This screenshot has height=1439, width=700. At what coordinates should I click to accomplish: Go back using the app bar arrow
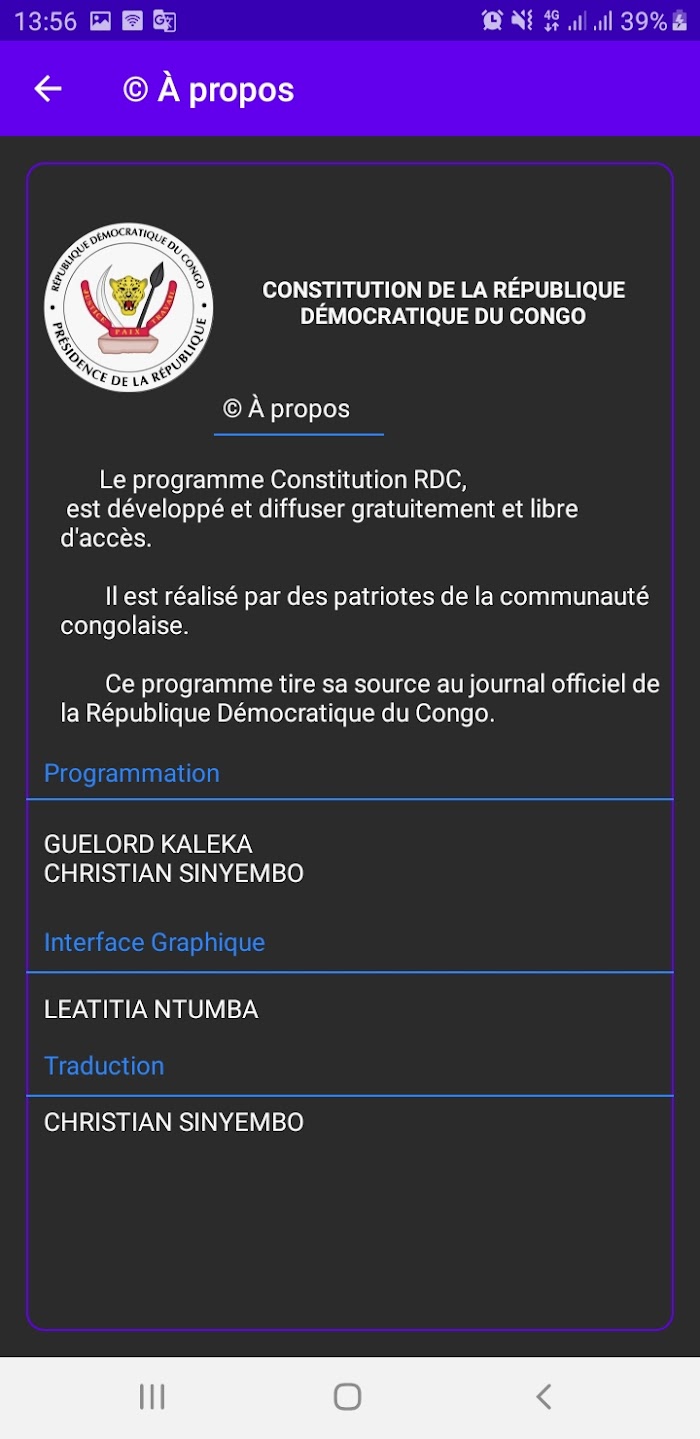[48, 89]
